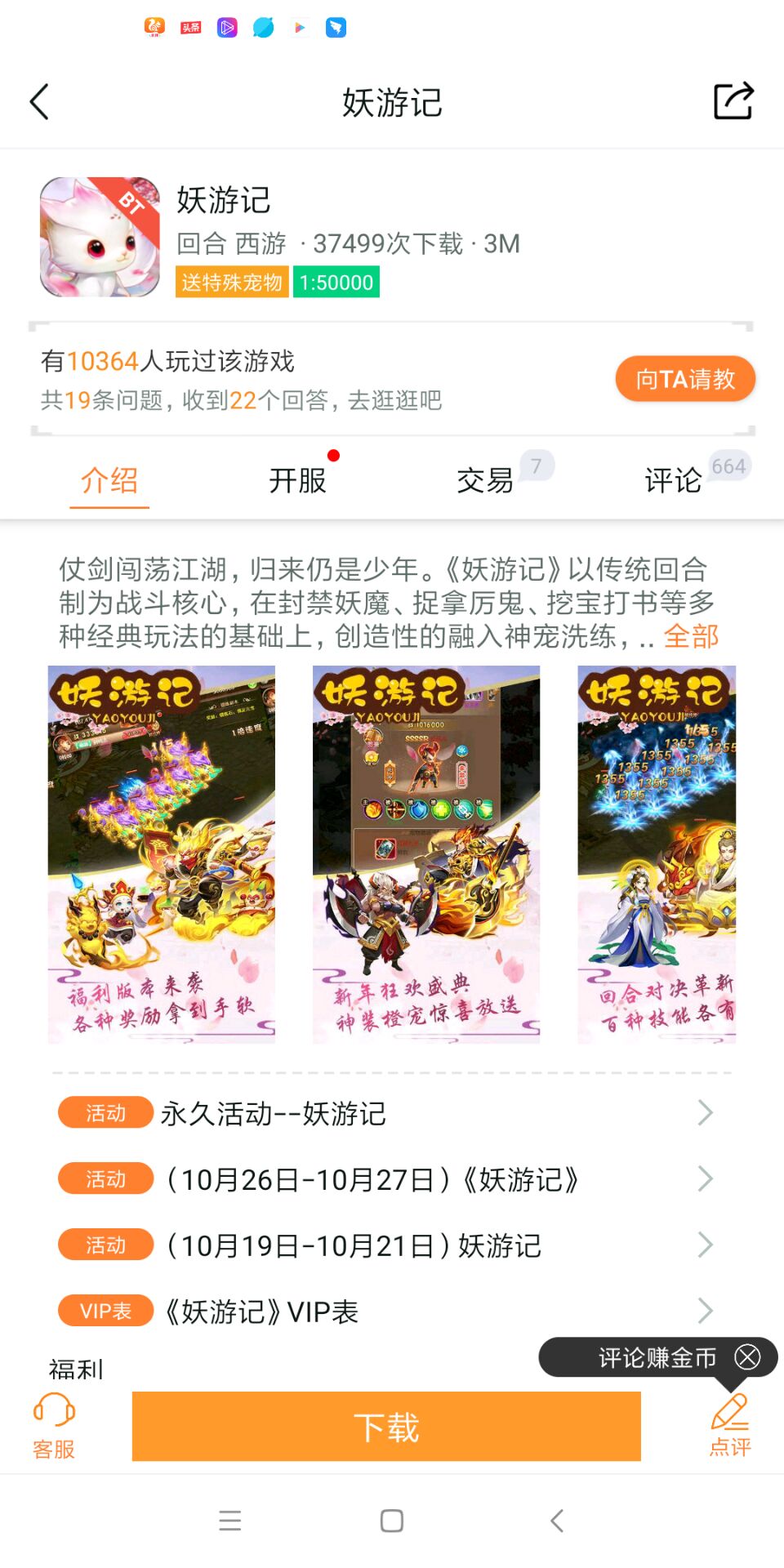
Task: Open the 10月19日-10月21日 activity row
Action: pos(384,1245)
